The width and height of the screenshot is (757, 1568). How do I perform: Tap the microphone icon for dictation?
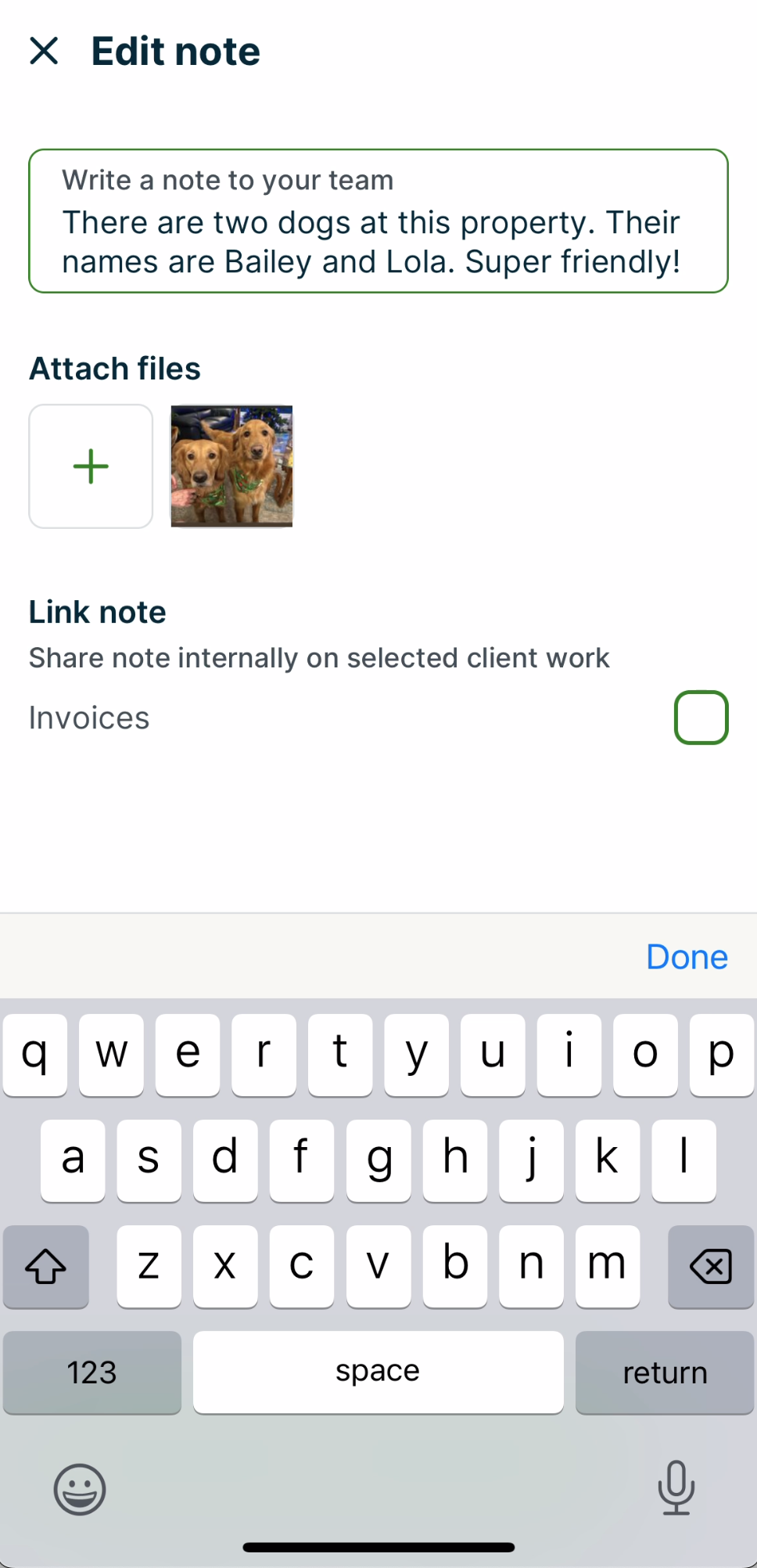point(677,1489)
